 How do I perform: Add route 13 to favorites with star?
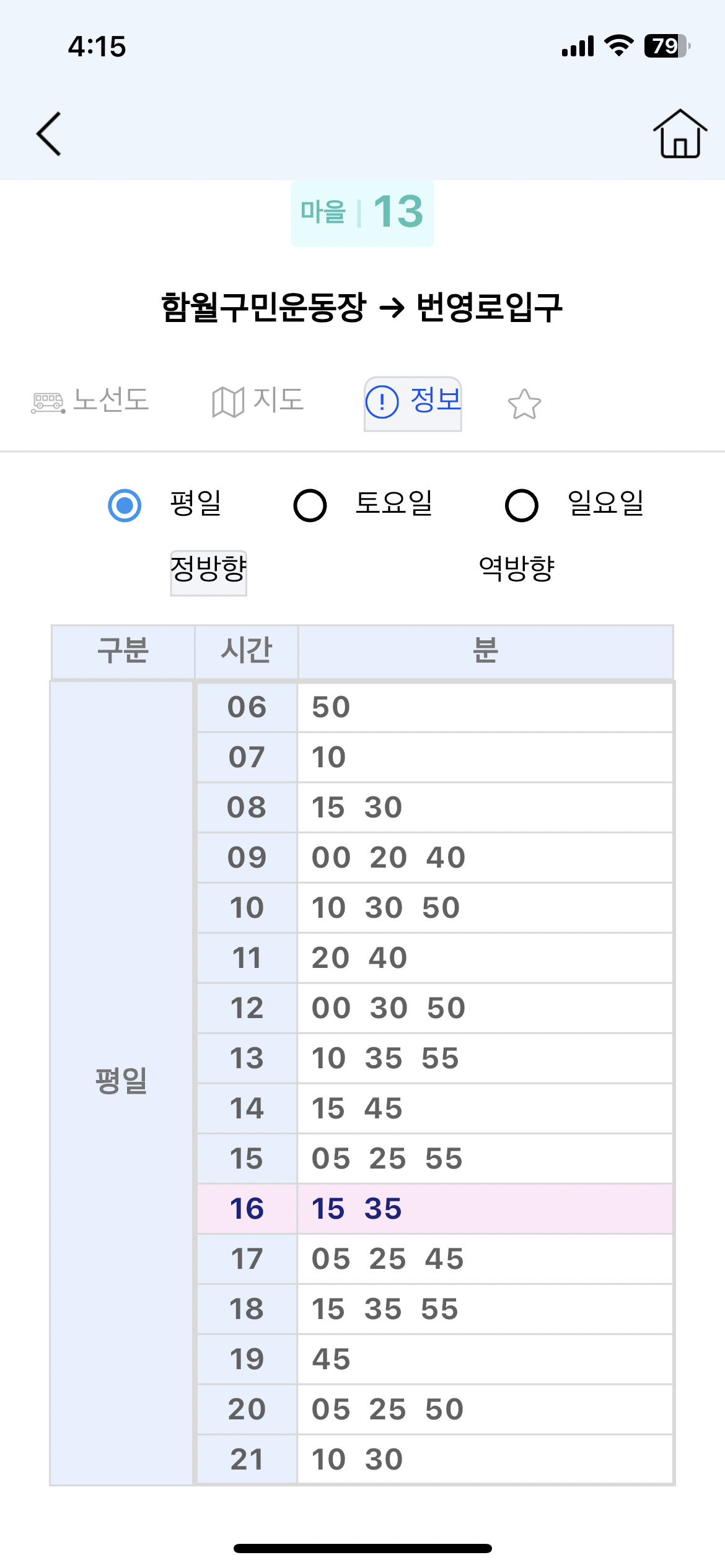[524, 404]
